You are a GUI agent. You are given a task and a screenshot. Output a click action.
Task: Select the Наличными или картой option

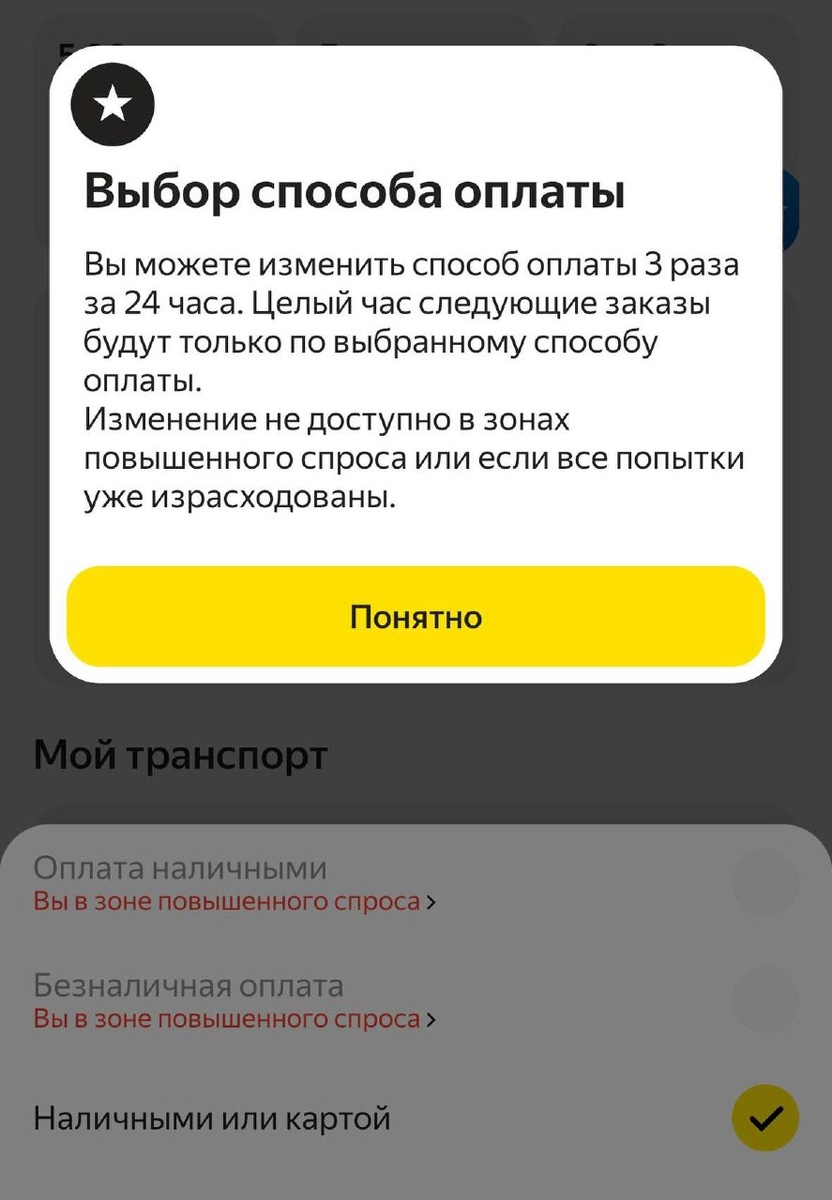pos(765,1117)
